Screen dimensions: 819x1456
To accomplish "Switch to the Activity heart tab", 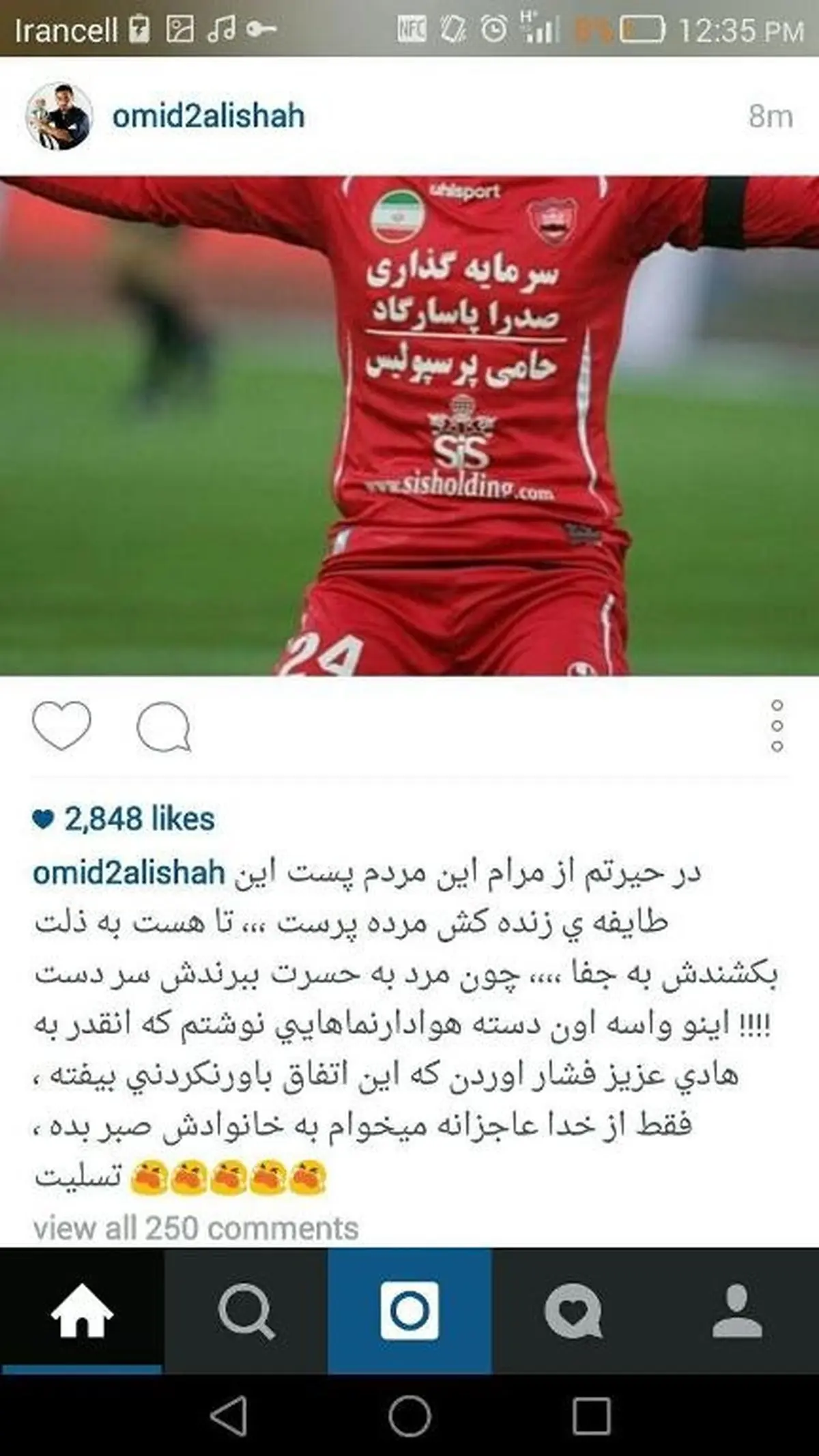I will tap(573, 1311).
